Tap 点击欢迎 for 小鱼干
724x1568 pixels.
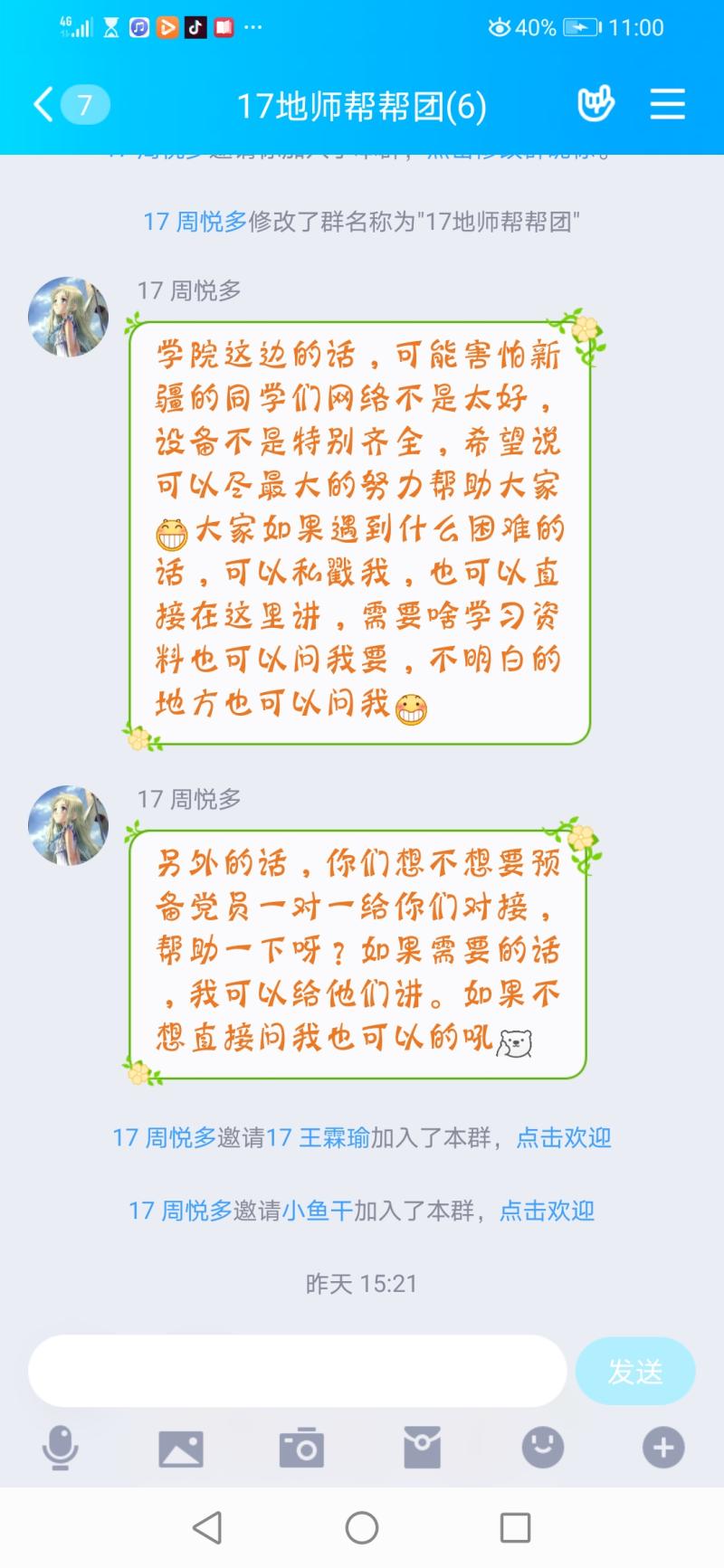[547, 1211]
